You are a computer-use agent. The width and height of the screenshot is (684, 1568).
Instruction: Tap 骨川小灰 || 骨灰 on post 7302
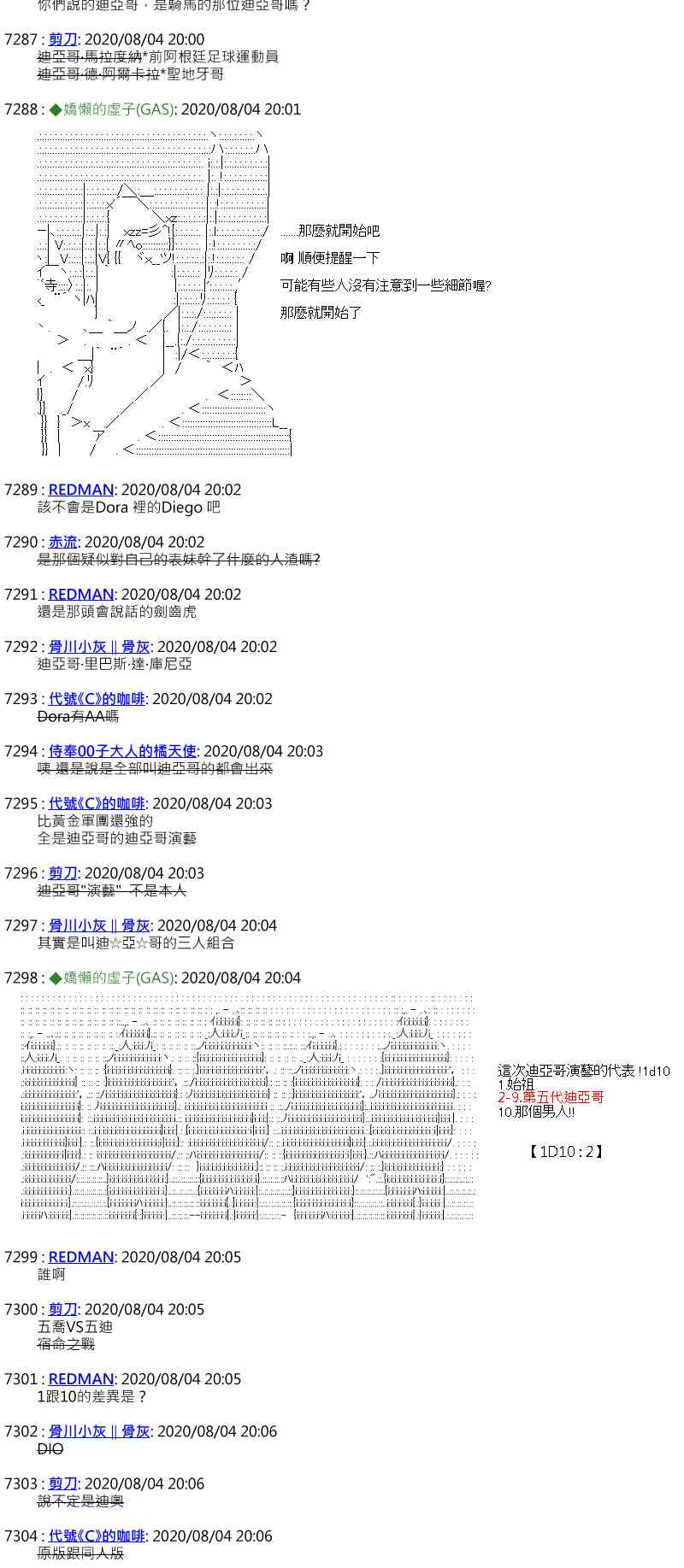point(99,1431)
